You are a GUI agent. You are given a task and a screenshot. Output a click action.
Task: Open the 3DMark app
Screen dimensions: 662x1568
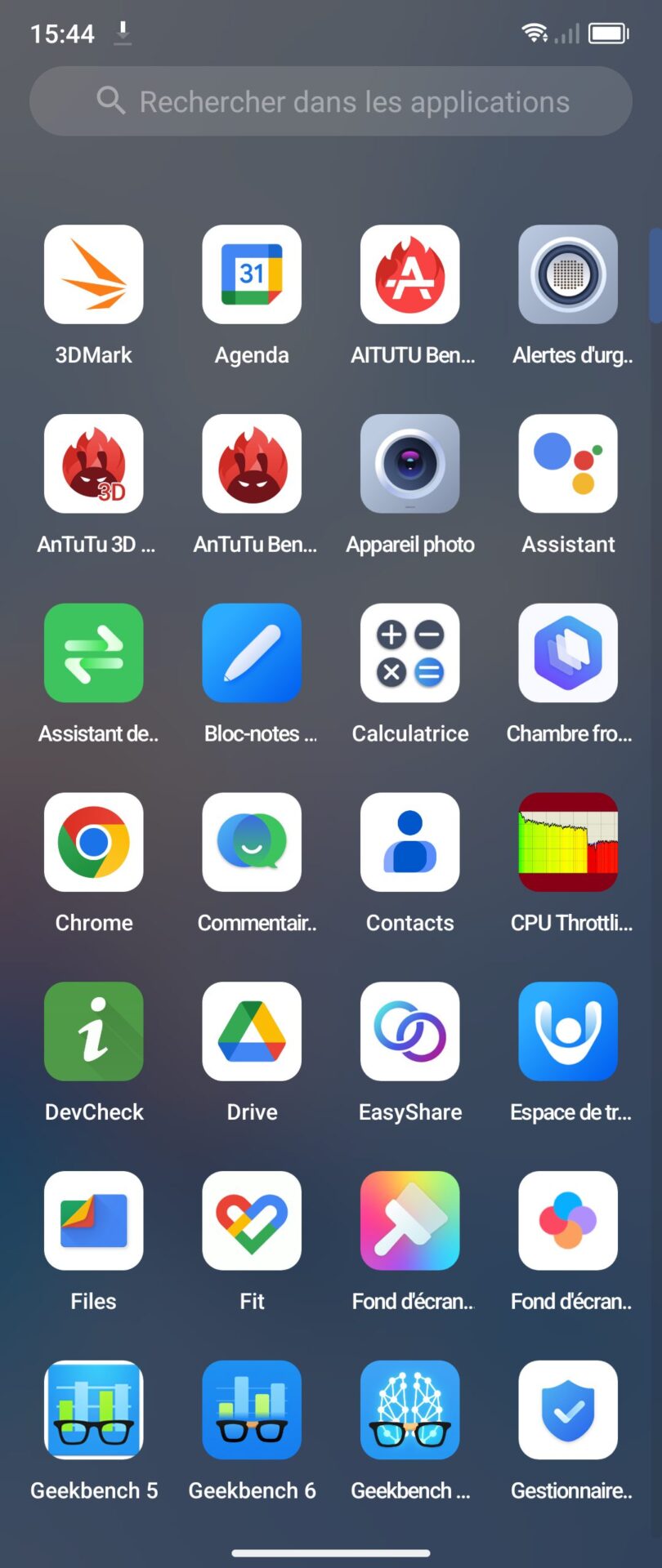pyautogui.click(x=94, y=274)
